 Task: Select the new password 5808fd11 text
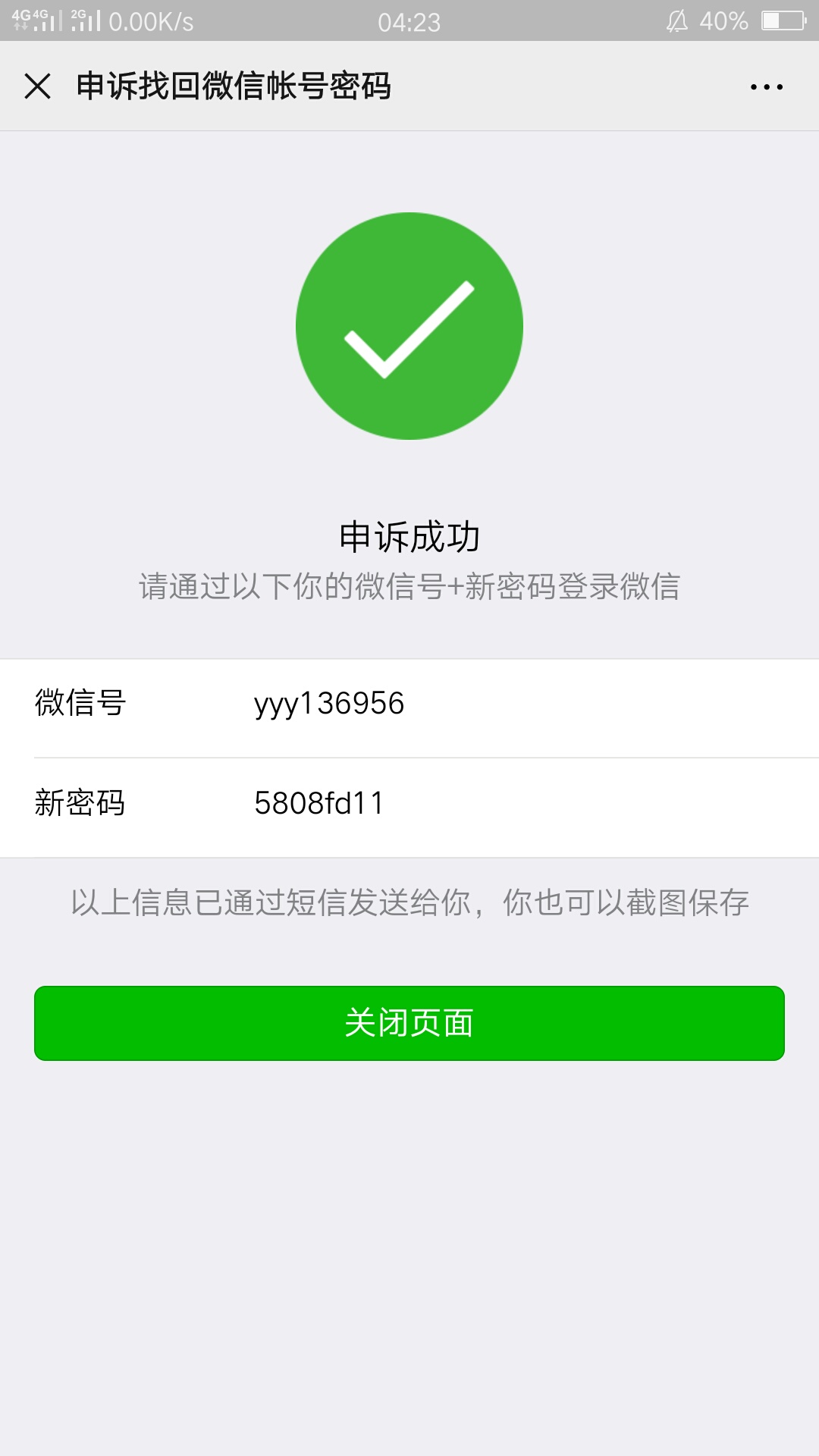click(x=318, y=802)
